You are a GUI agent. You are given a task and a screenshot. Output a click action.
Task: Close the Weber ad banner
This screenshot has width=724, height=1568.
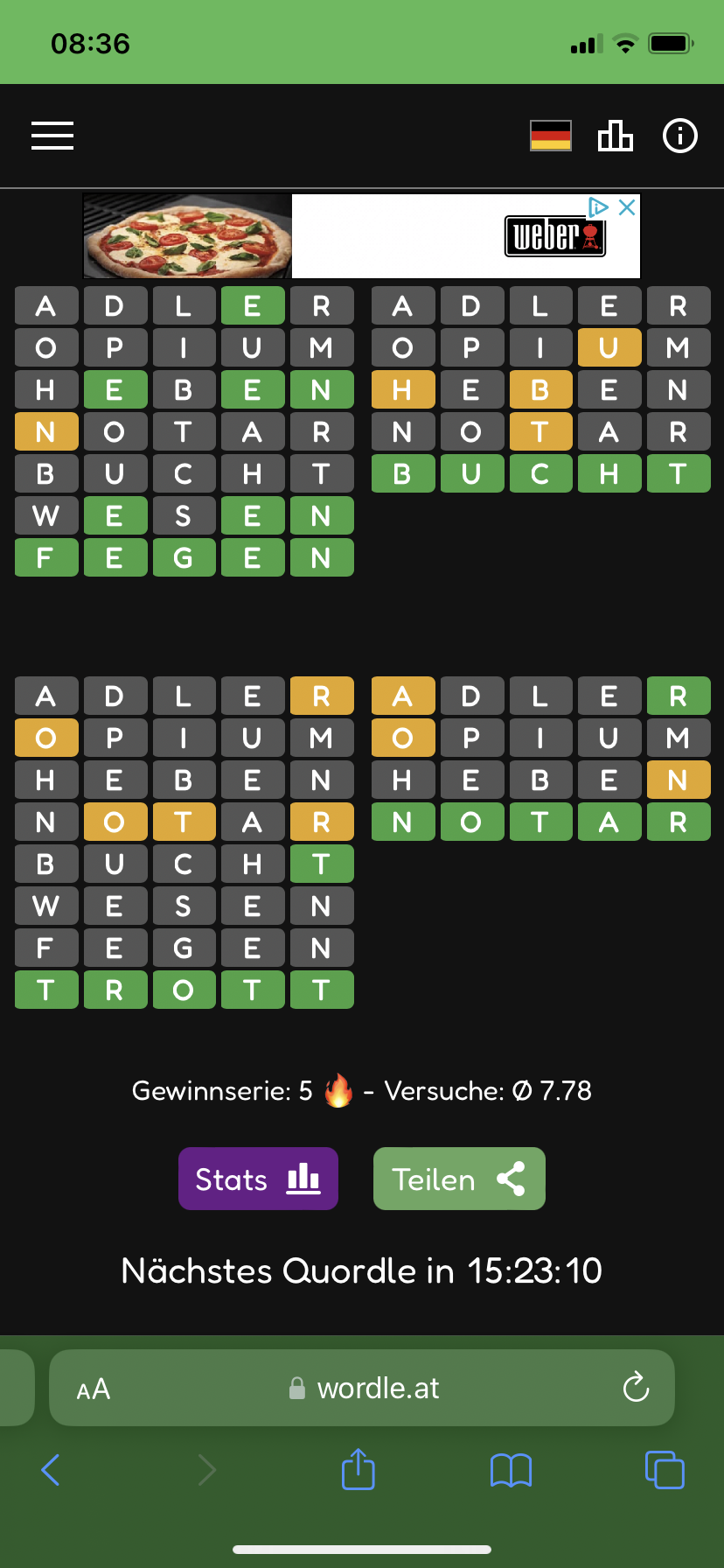(x=627, y=207)
